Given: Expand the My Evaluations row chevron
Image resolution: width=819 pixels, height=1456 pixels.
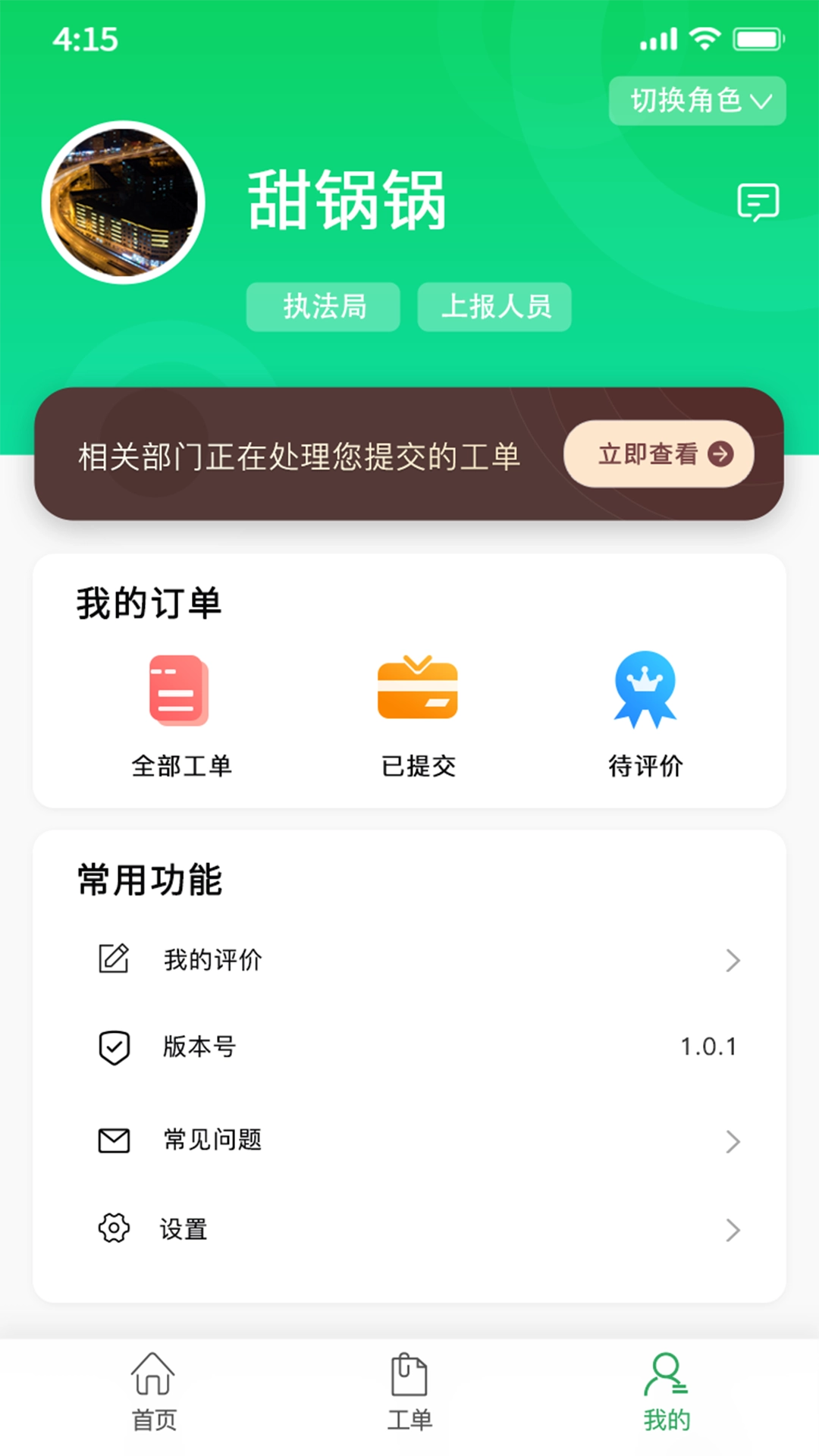Looking at the screenshot, I should pos(733,961).
